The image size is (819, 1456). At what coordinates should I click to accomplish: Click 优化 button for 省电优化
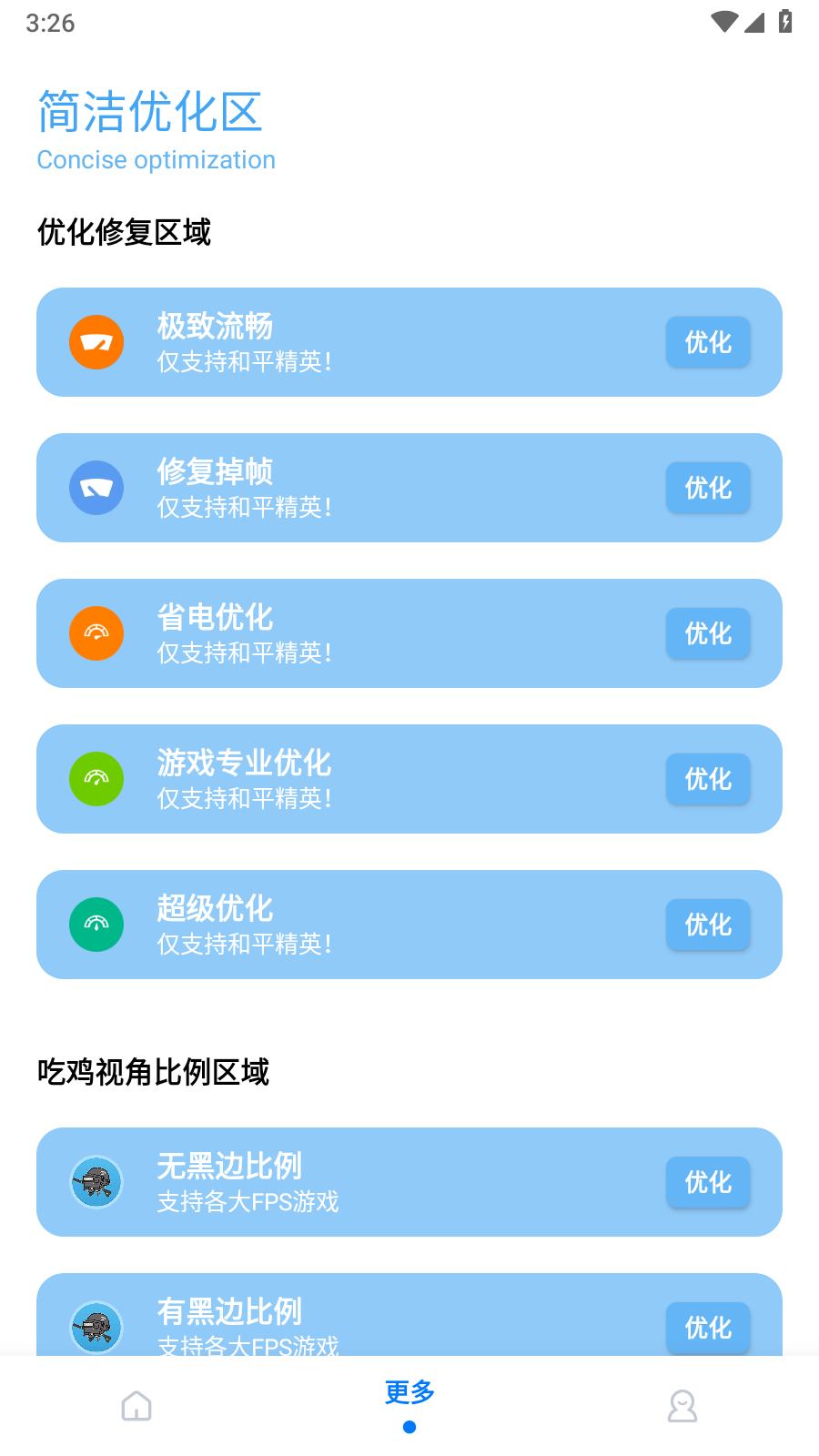[x=707, y=633]
